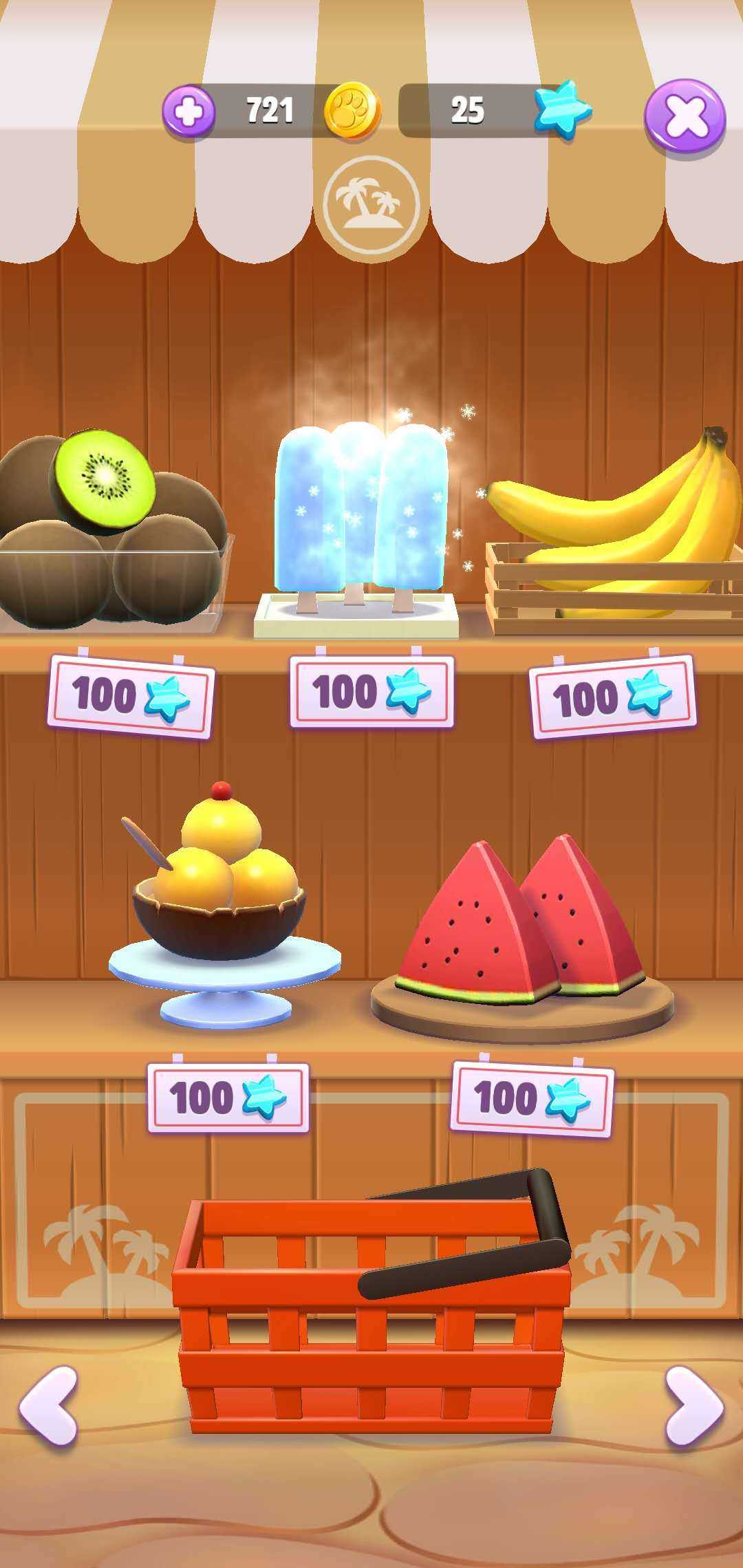Screen dimensions: 743x1568
Task: Go to the next shop page
Action: [693, 1405]
